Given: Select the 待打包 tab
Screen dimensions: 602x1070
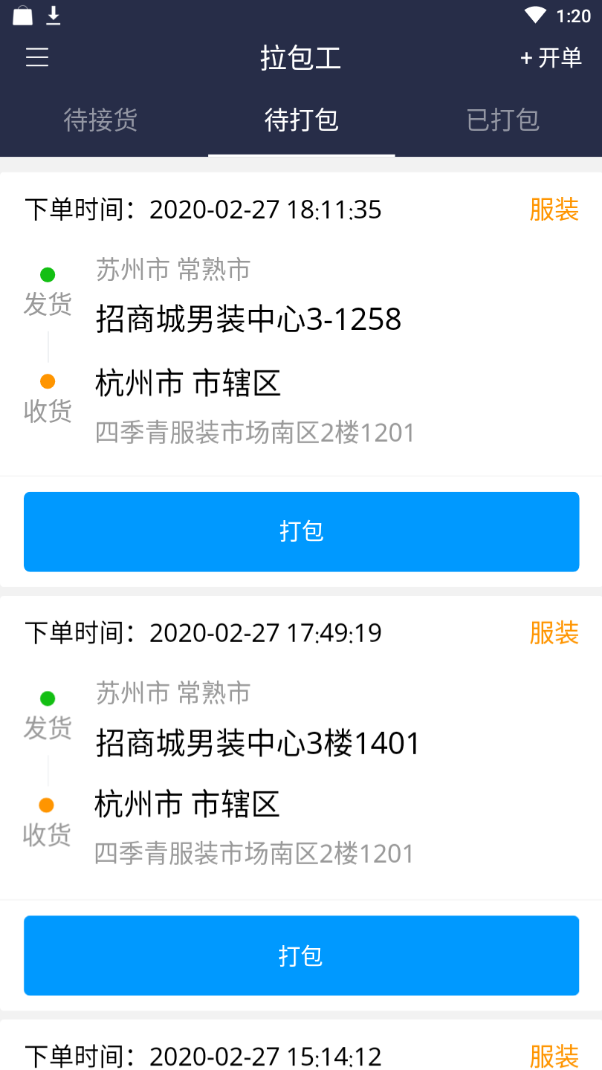Looking at the screenshot, I should click(301, 121).
